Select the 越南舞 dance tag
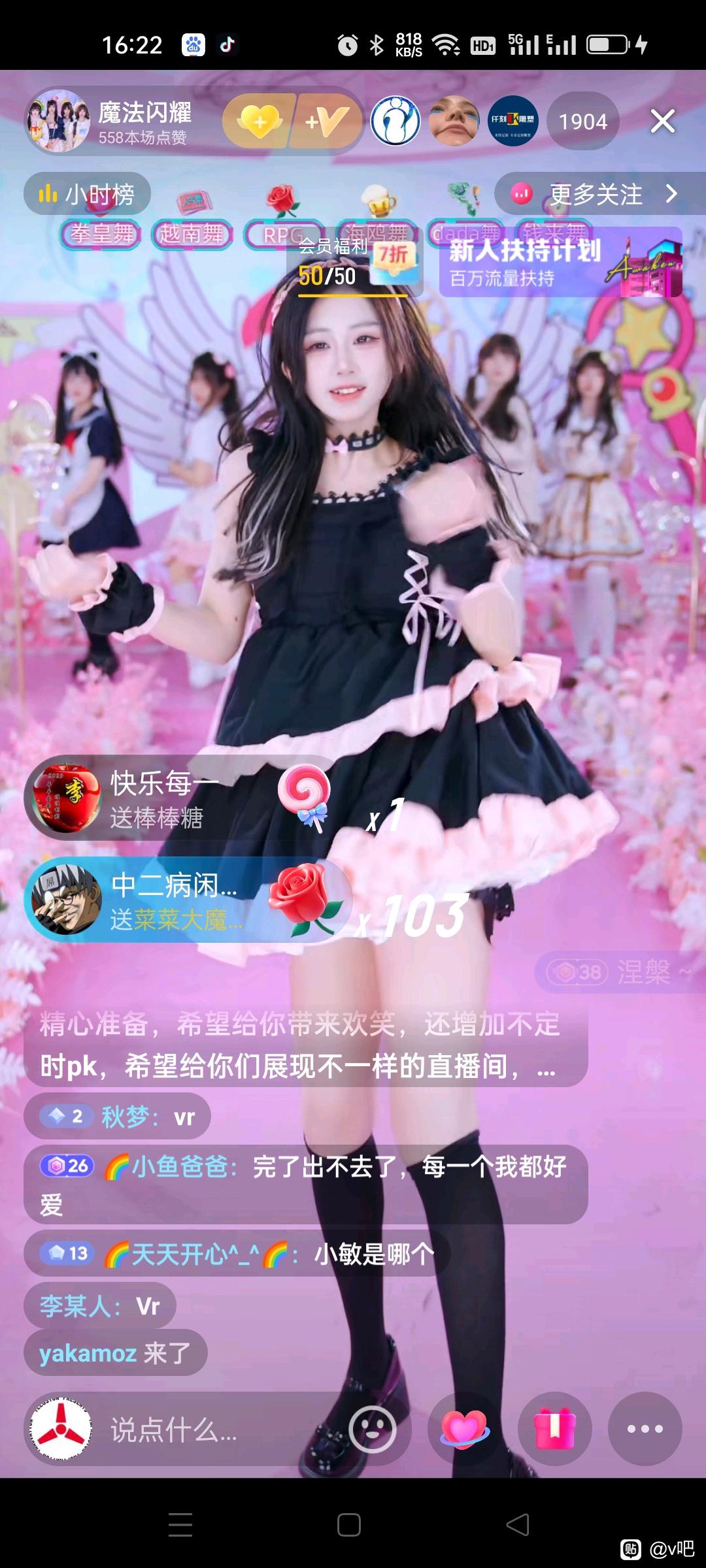This screenshot has height=1568, width=706. coord(192,234)
